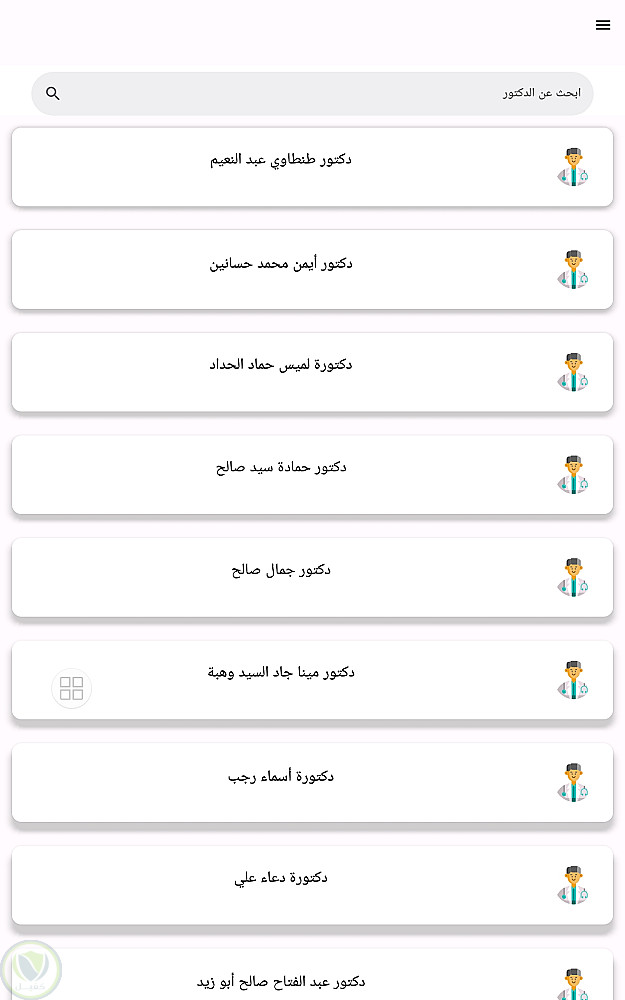Open دكتور أيمن محمد حسانين card
The width and height of the screenshot is (625, 1000).
[312, 269]
